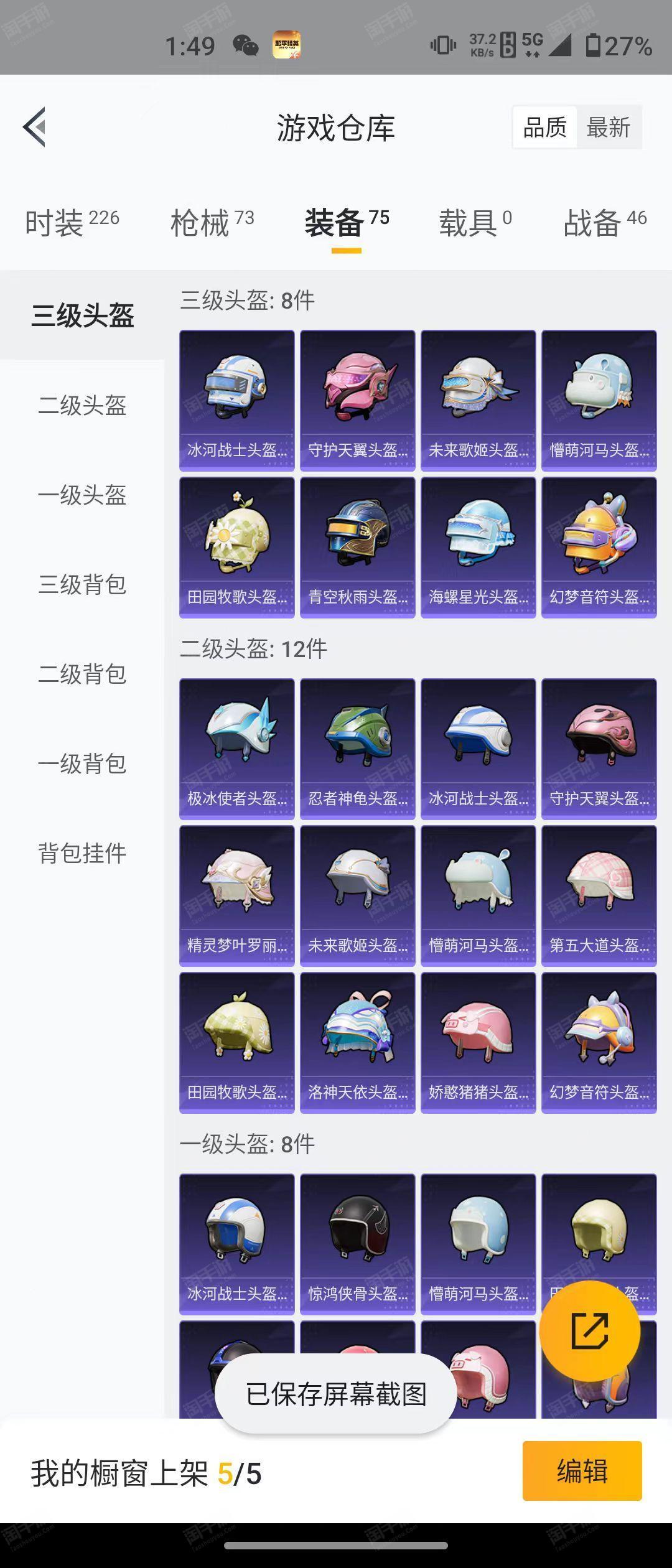The width and height of the screenshot is (672, 1568).
Task: Open the 惊鸿侠骨头盔 item
Action: (357, 1244)
